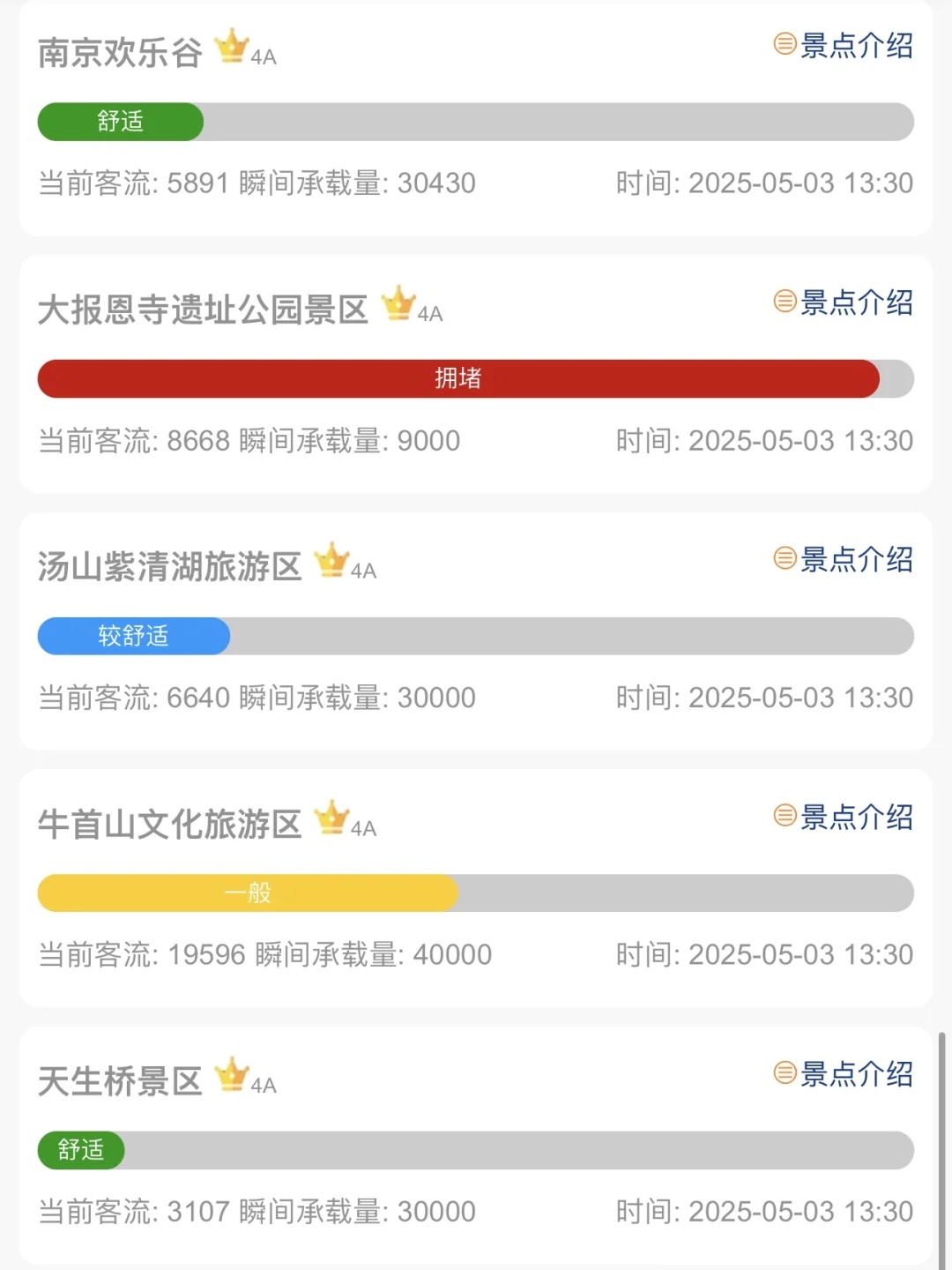Show 景点介绍 for 牛首山文化旅游区
Viewport: 952px width, 1270px height.
coord(844,817)
